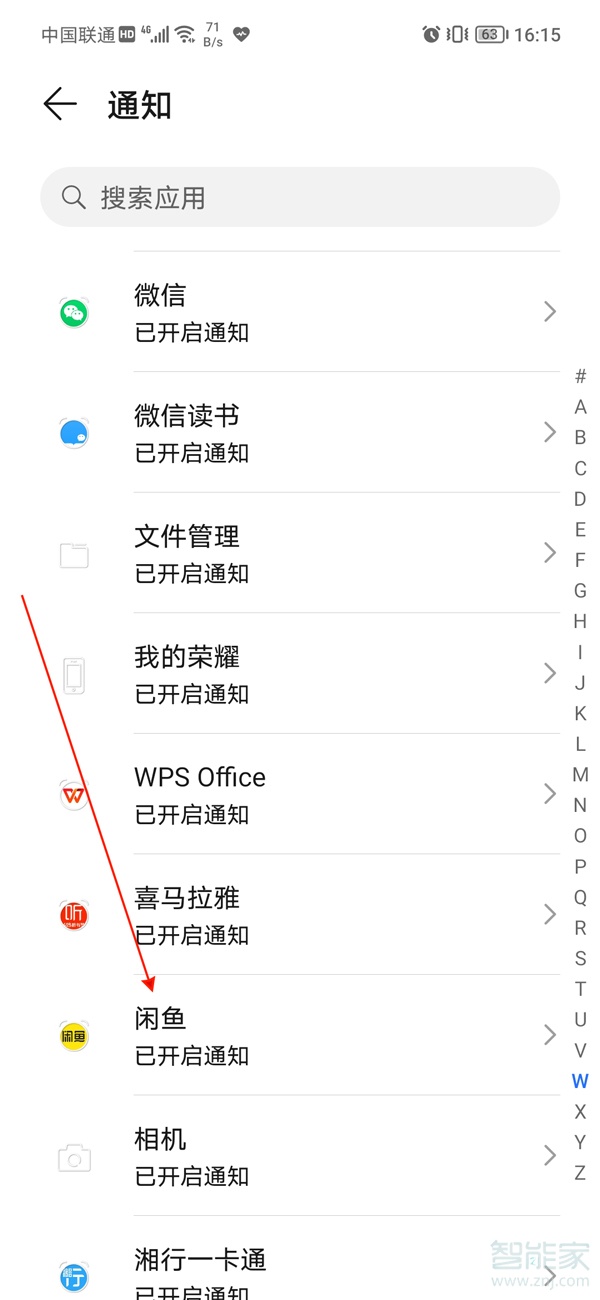Go back from the 通知 screen
Image resolution: width=600 pixels, height=1300 pixels.
coord(60,105)
